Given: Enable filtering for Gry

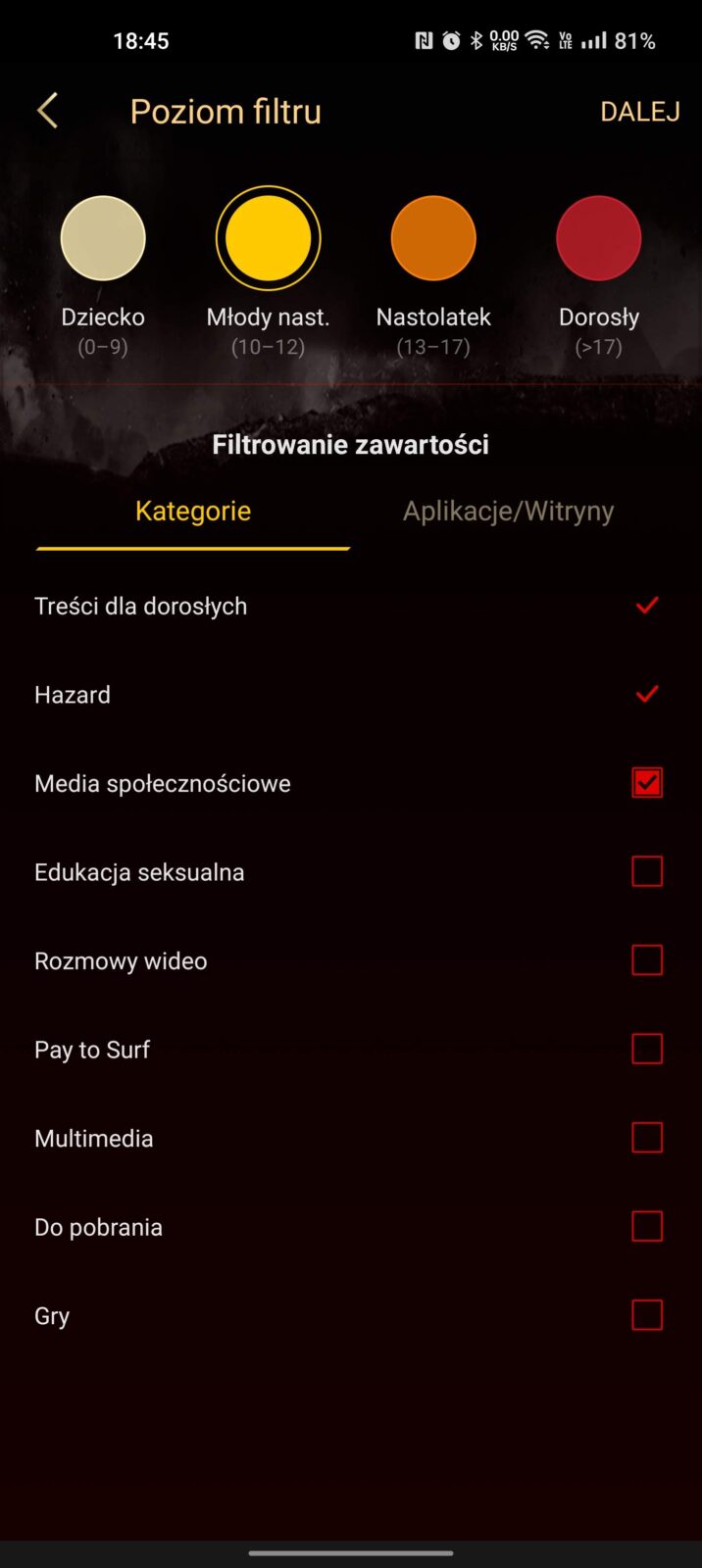Looking at the screenshot, I should coord(647,1315).
